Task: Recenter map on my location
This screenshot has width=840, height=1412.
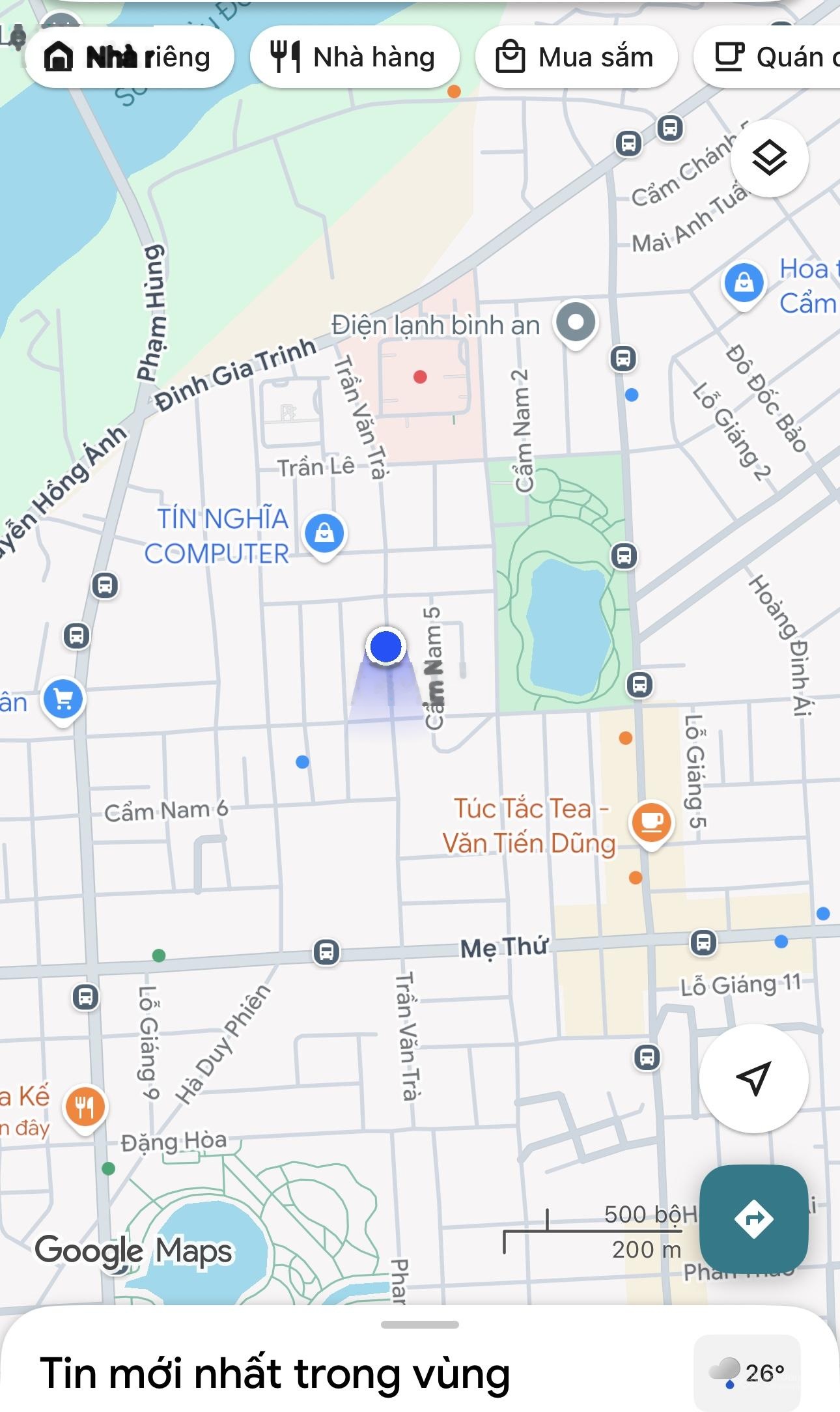Action: click(753, 1078)
